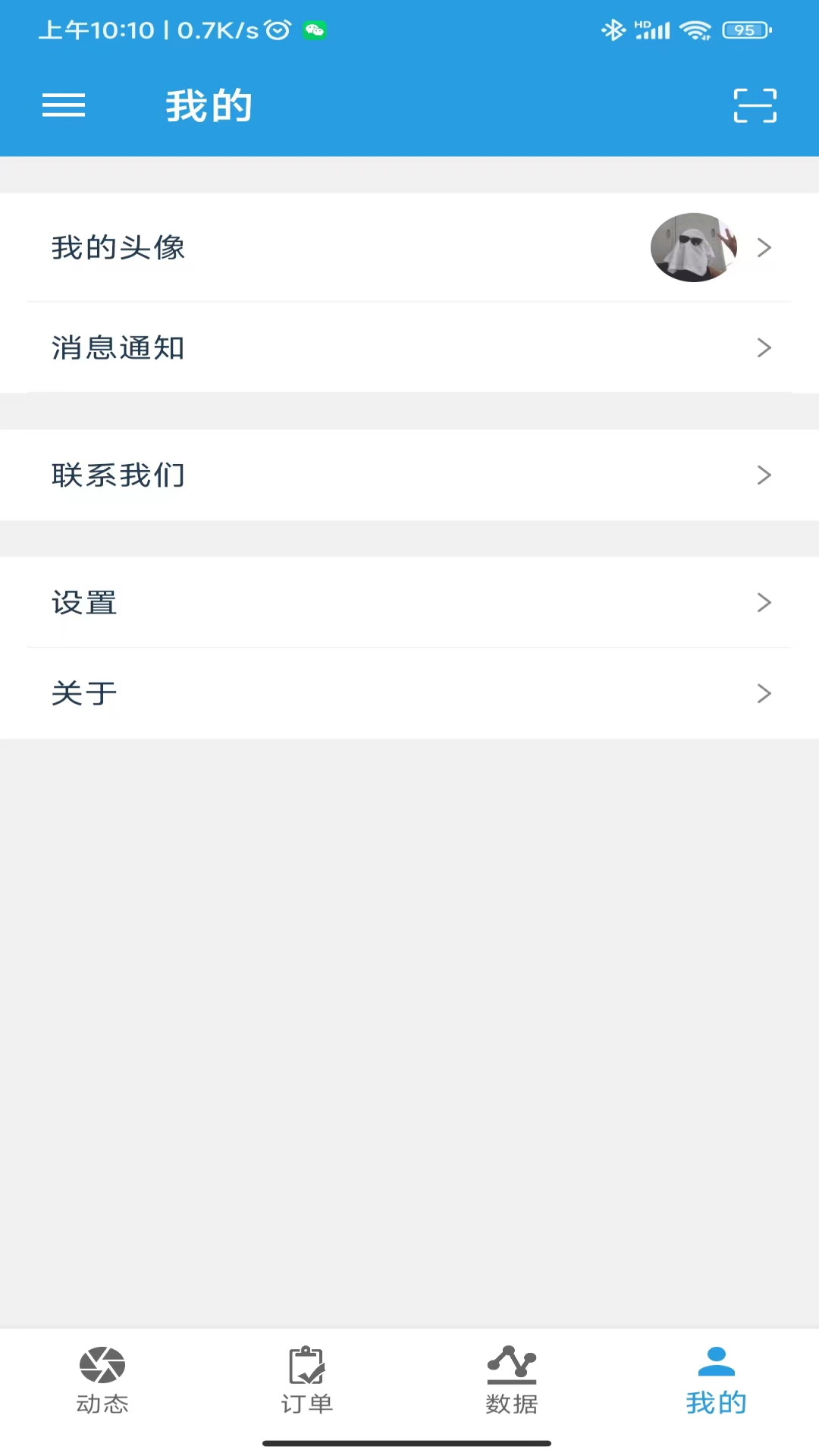Open 设置 settings row
This screenshot has width=819, height=1456.
click(x=409, y=602)
